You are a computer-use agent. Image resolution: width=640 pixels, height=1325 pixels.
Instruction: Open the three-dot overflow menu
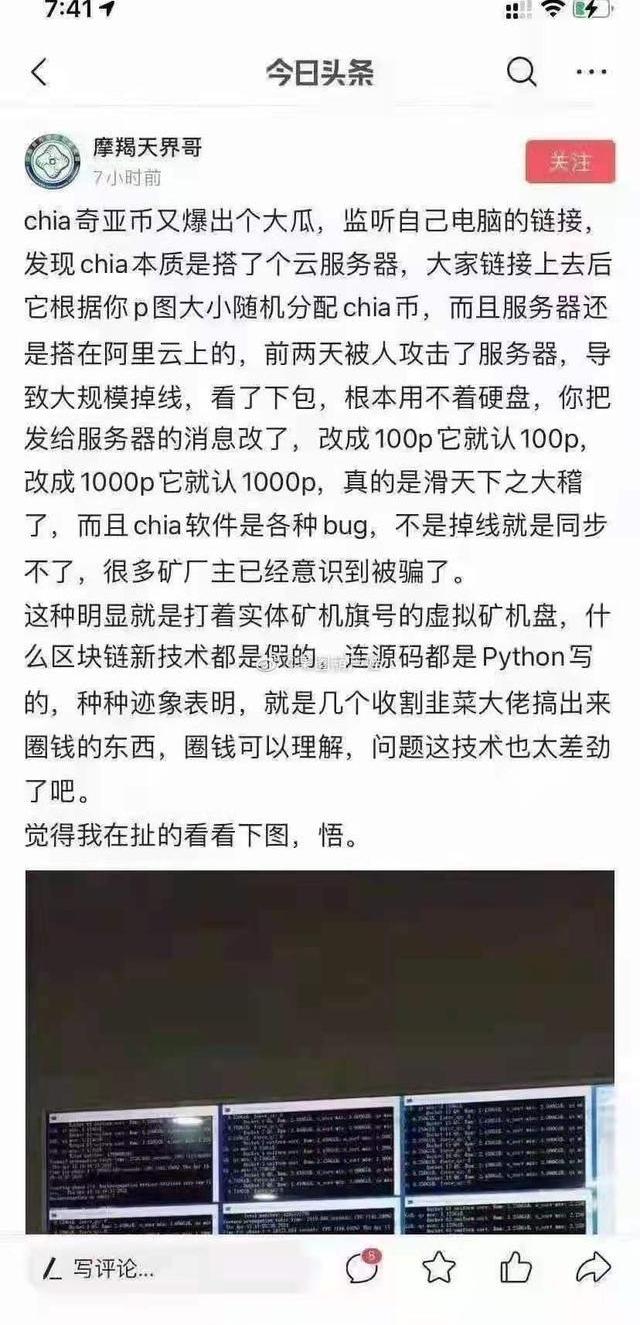(x=592, y=72)
